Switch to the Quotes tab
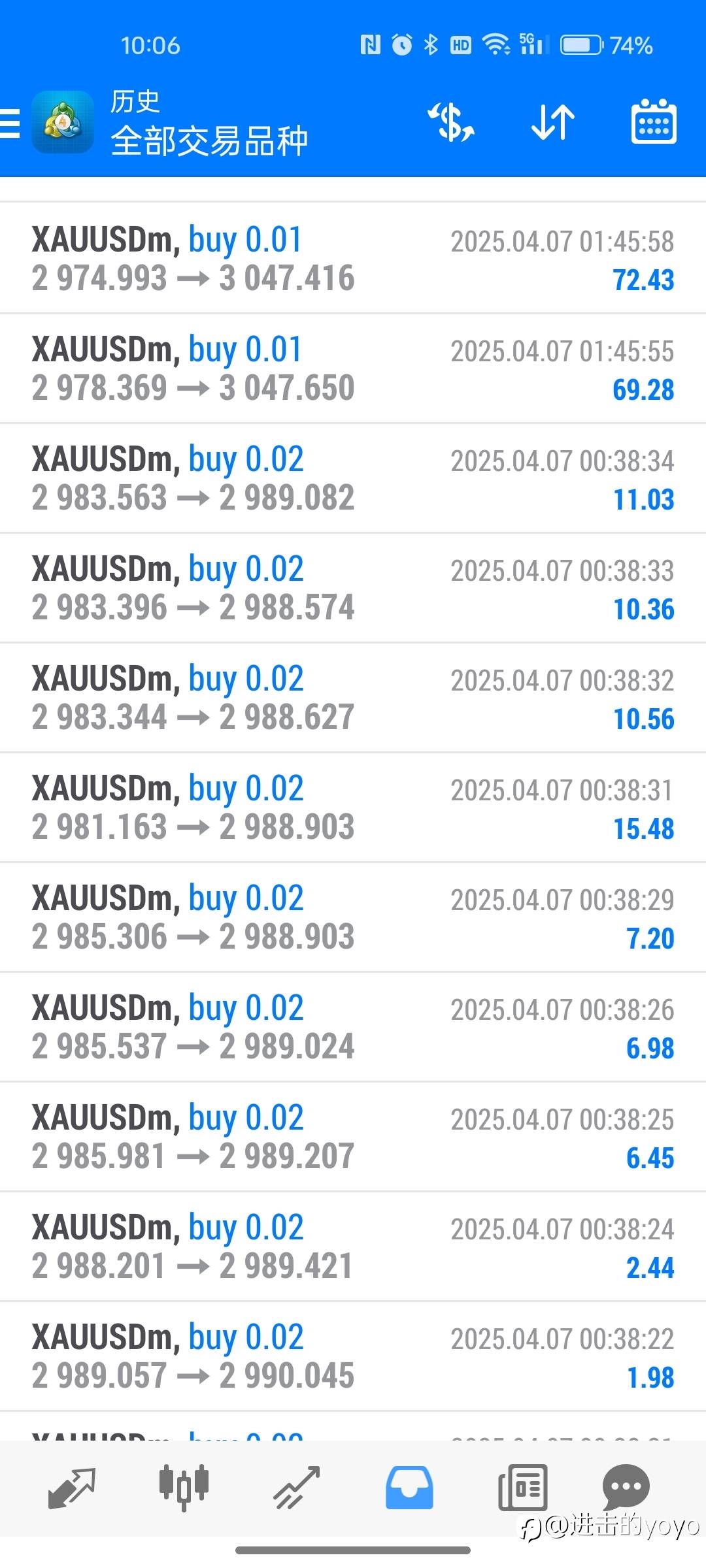 [72, 1488]
